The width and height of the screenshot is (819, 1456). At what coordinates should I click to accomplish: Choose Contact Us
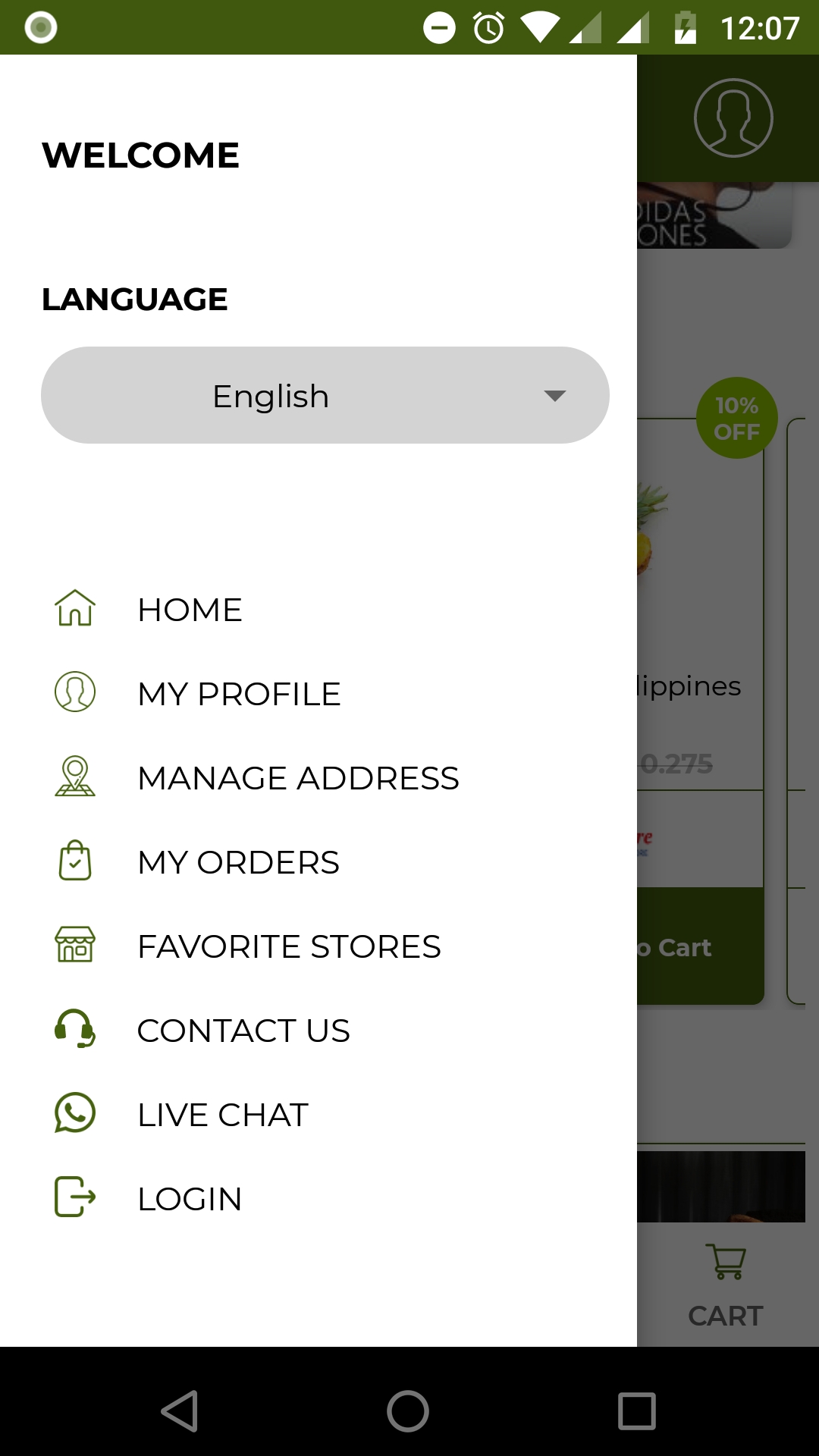[318, 1030]
